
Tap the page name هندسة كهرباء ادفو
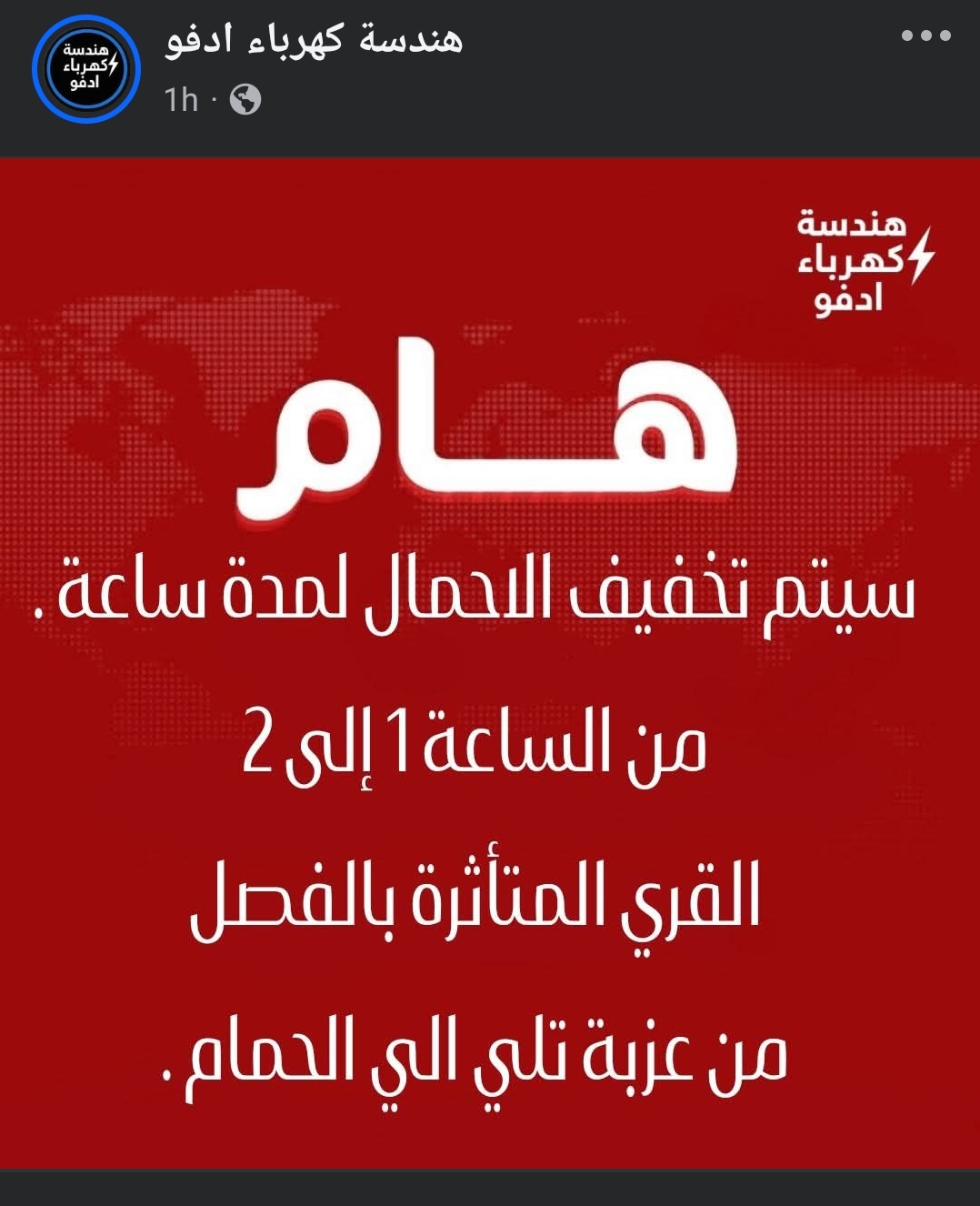tap(314, 40)
